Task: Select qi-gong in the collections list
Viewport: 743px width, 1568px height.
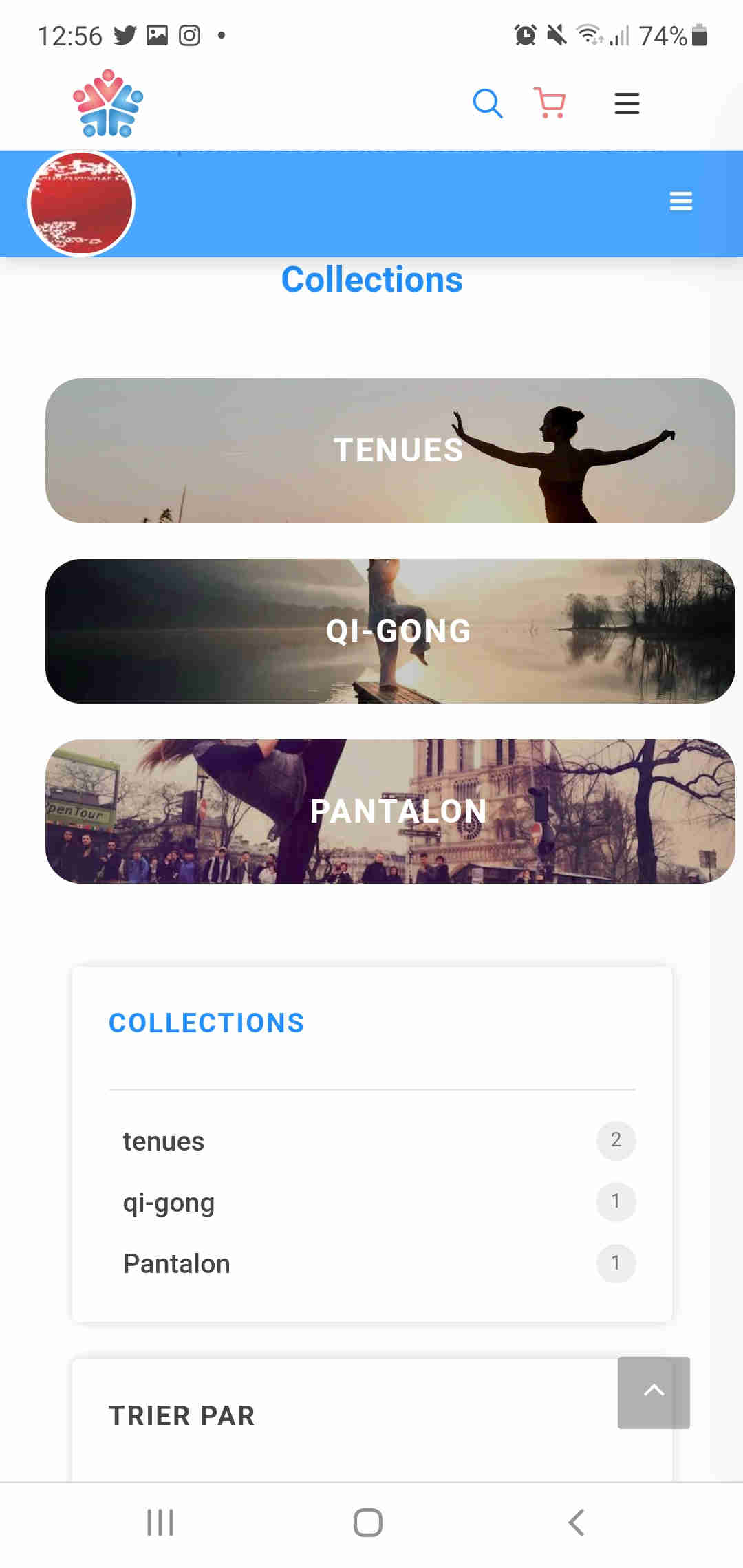Action: 169,1203
